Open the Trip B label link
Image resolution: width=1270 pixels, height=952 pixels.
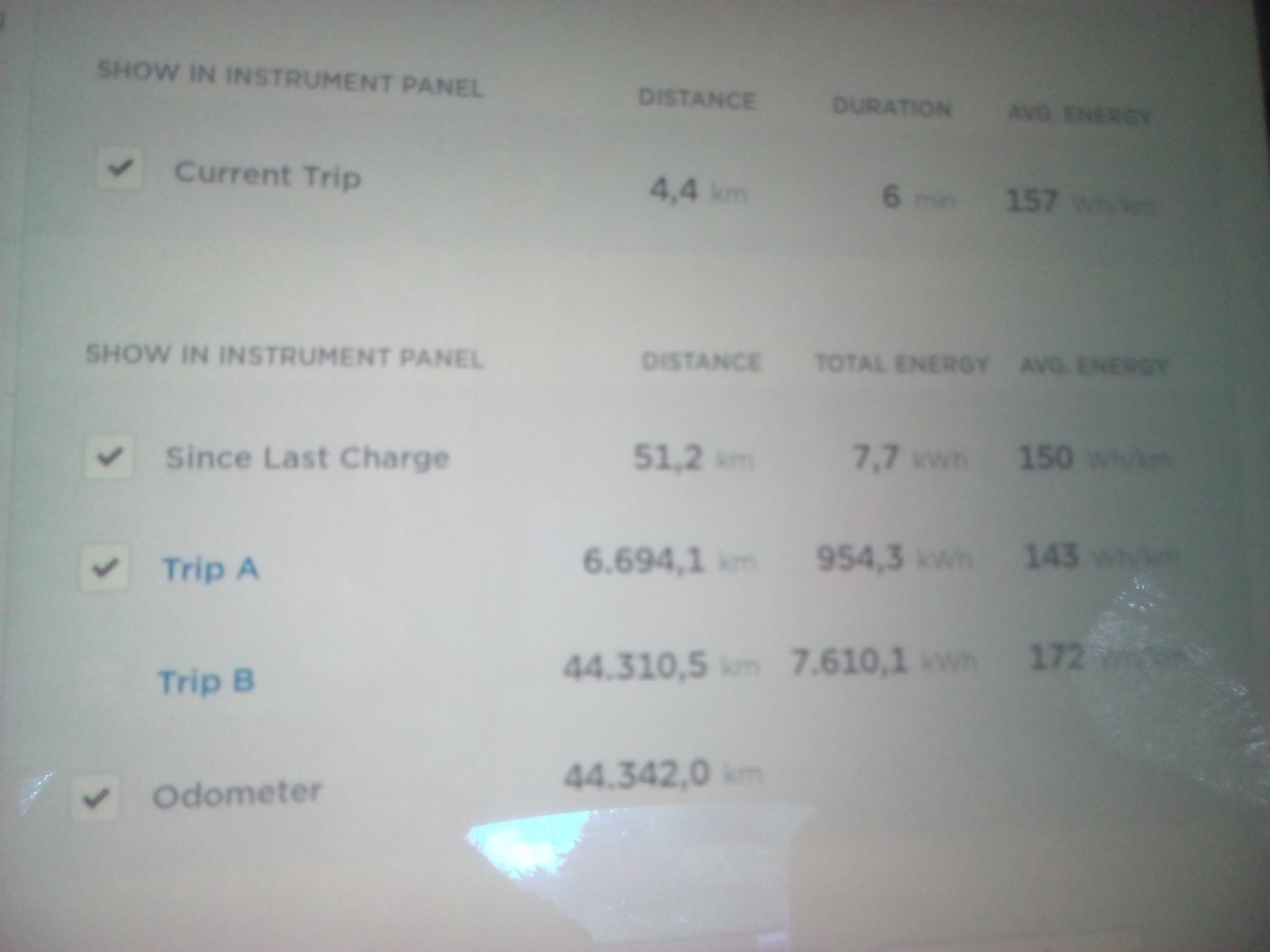pyautogui.click(x=205, y=682)
